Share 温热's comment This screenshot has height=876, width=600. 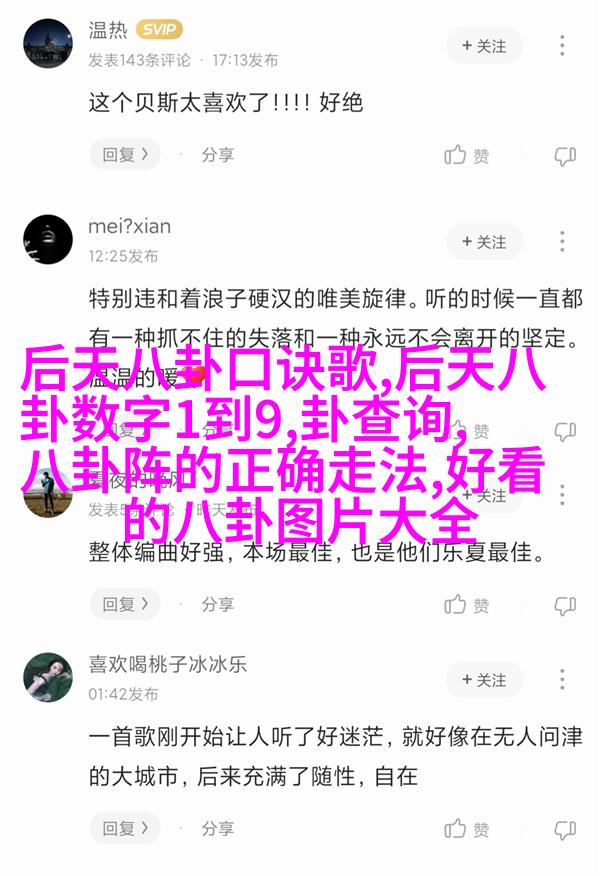[217, 155]
